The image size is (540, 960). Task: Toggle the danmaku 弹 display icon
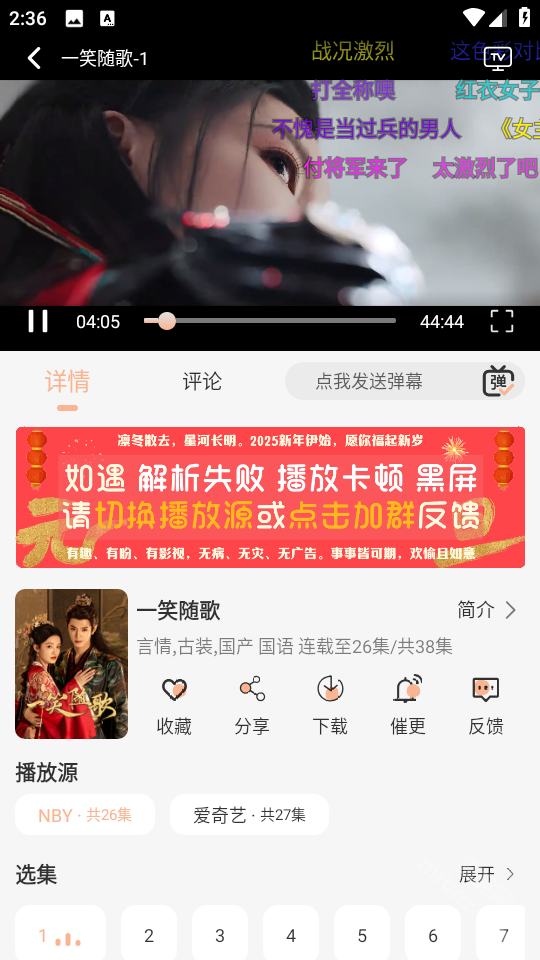(x=498, y=381)
